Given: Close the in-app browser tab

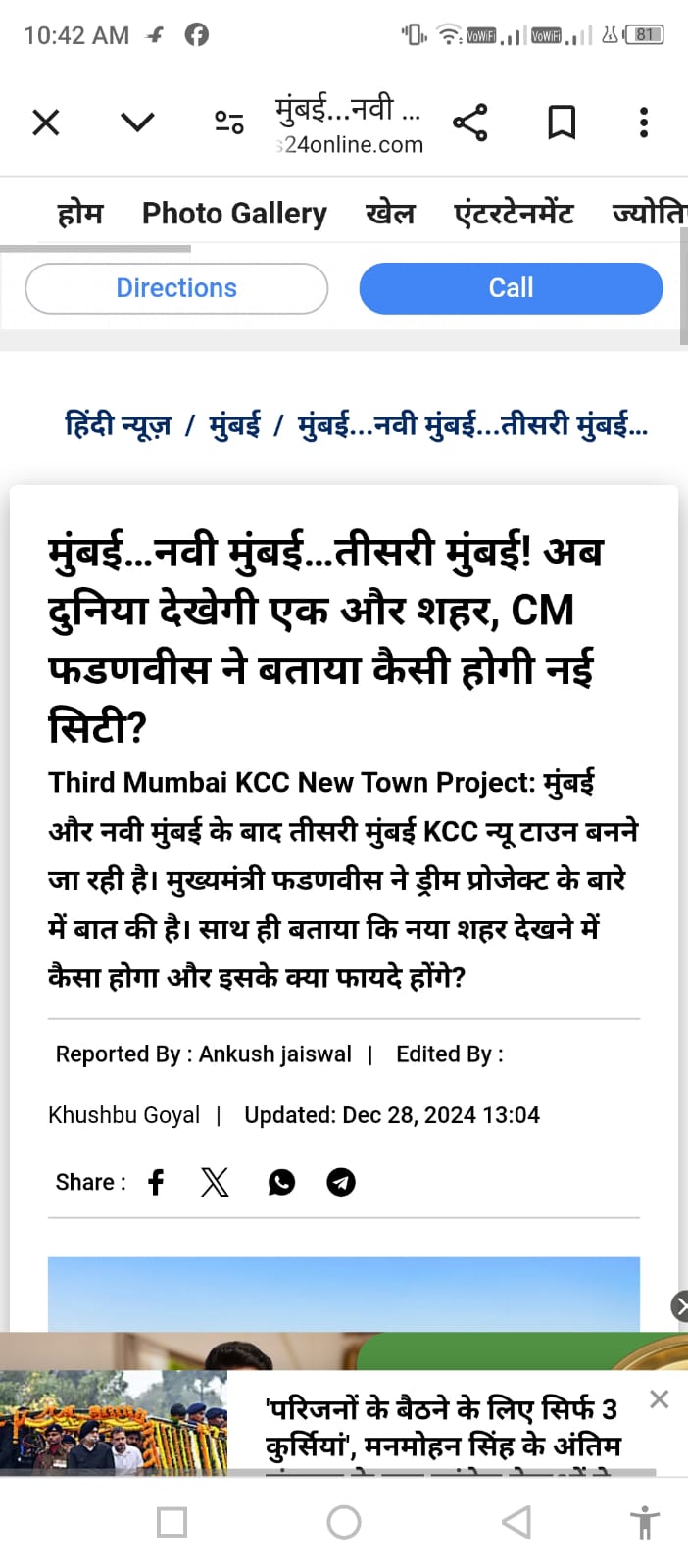Looking at the screenshot, I should [x=46, y=122].
